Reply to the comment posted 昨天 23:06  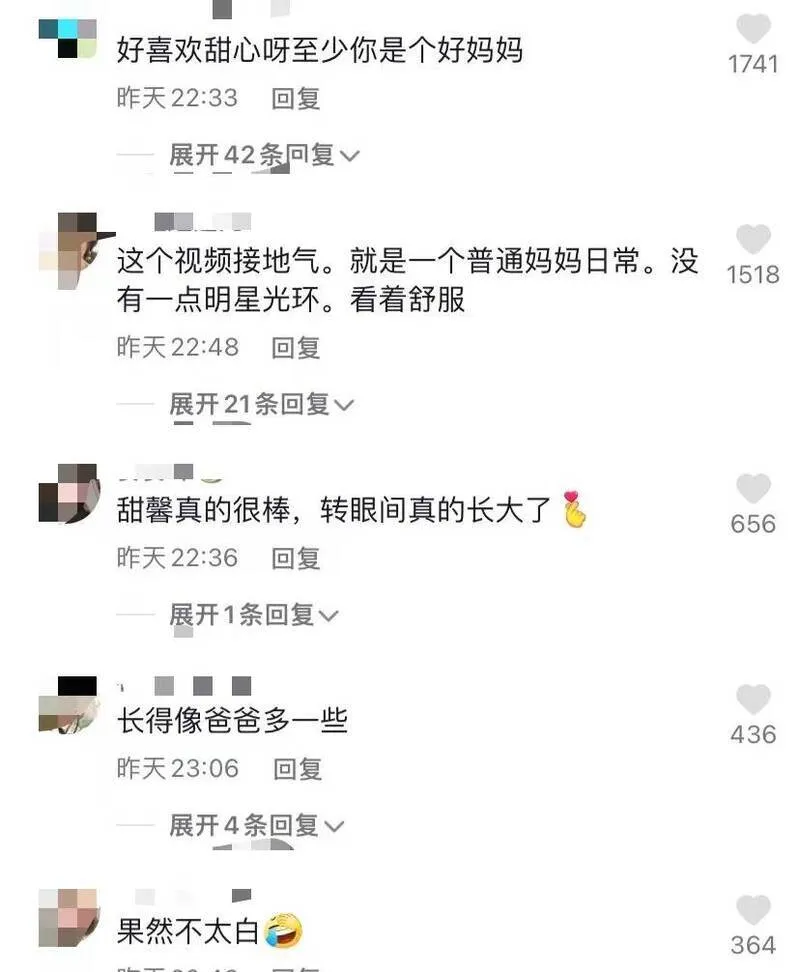point(296,768)
